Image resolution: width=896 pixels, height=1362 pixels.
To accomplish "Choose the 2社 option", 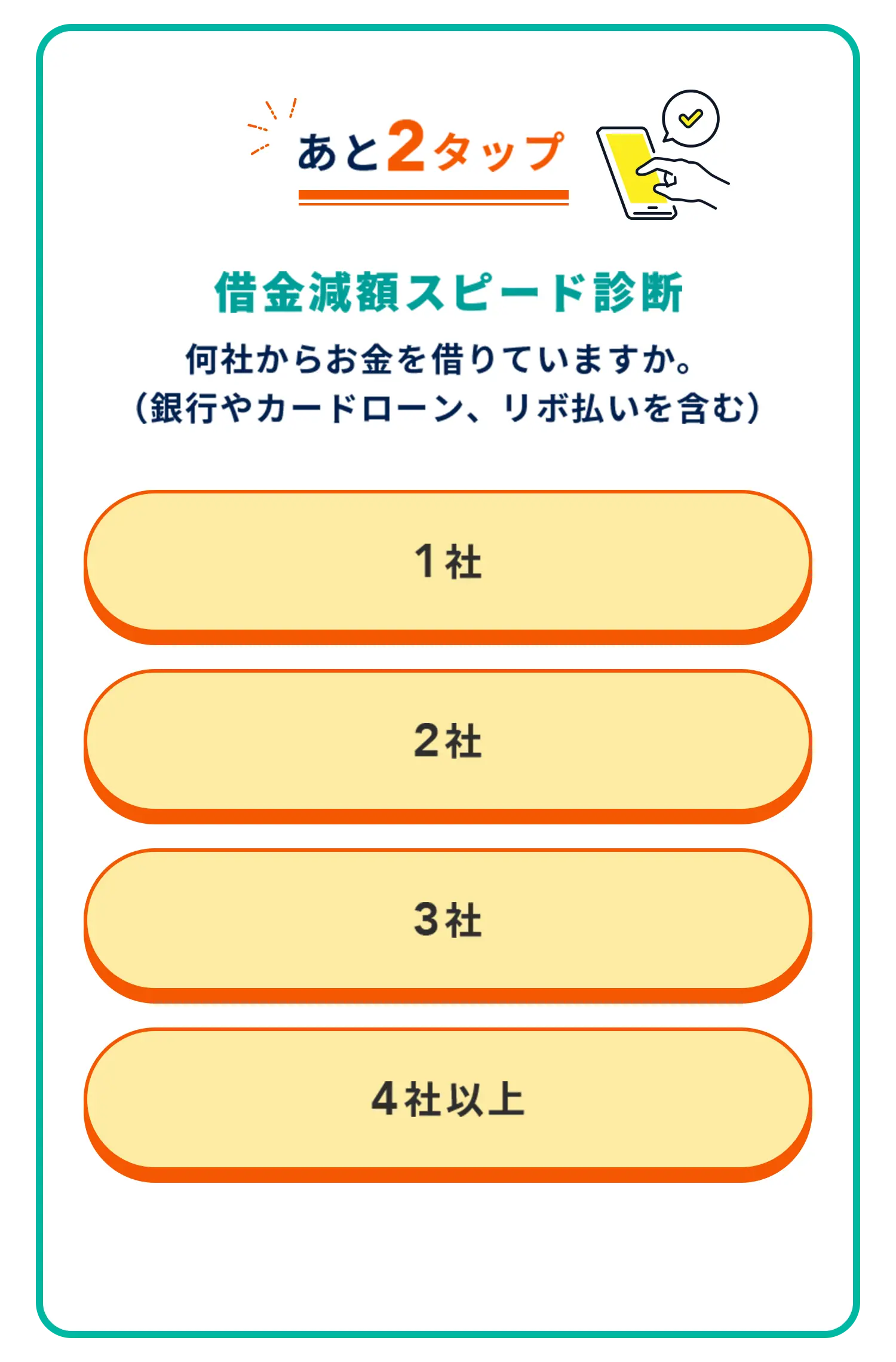I will tap(448, 741).
